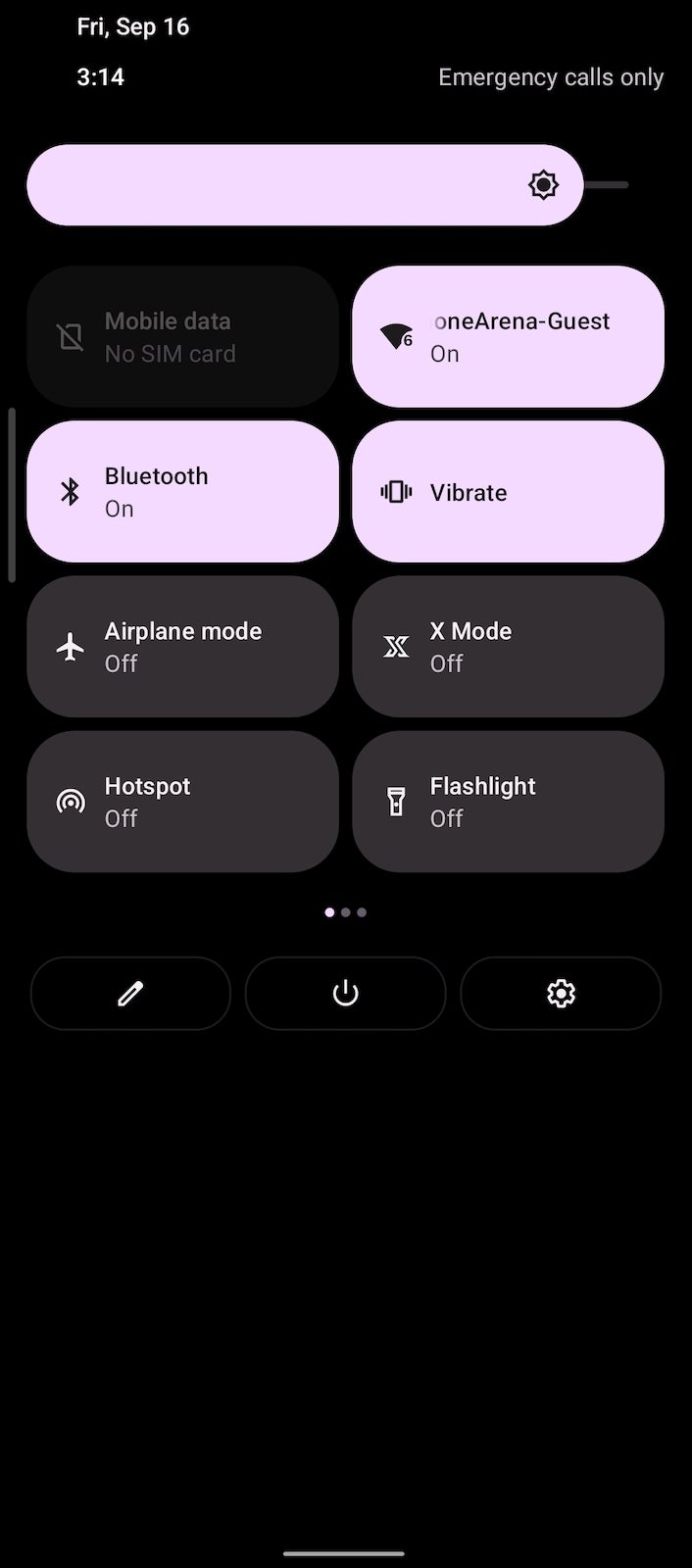
Task: Switch the Vibrate sound mode tile
Action: coord(508,492)
